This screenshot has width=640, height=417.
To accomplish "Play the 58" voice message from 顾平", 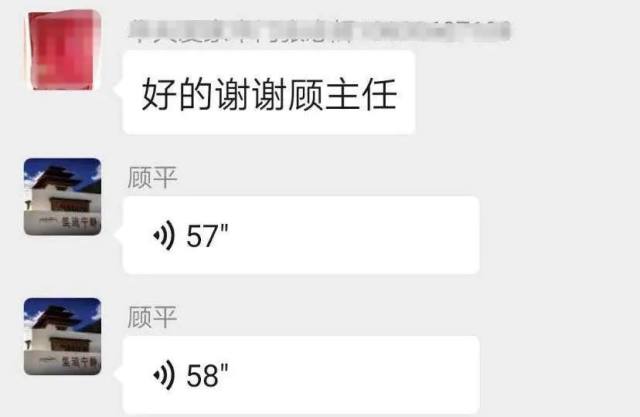I will click(x=300, y=375).
